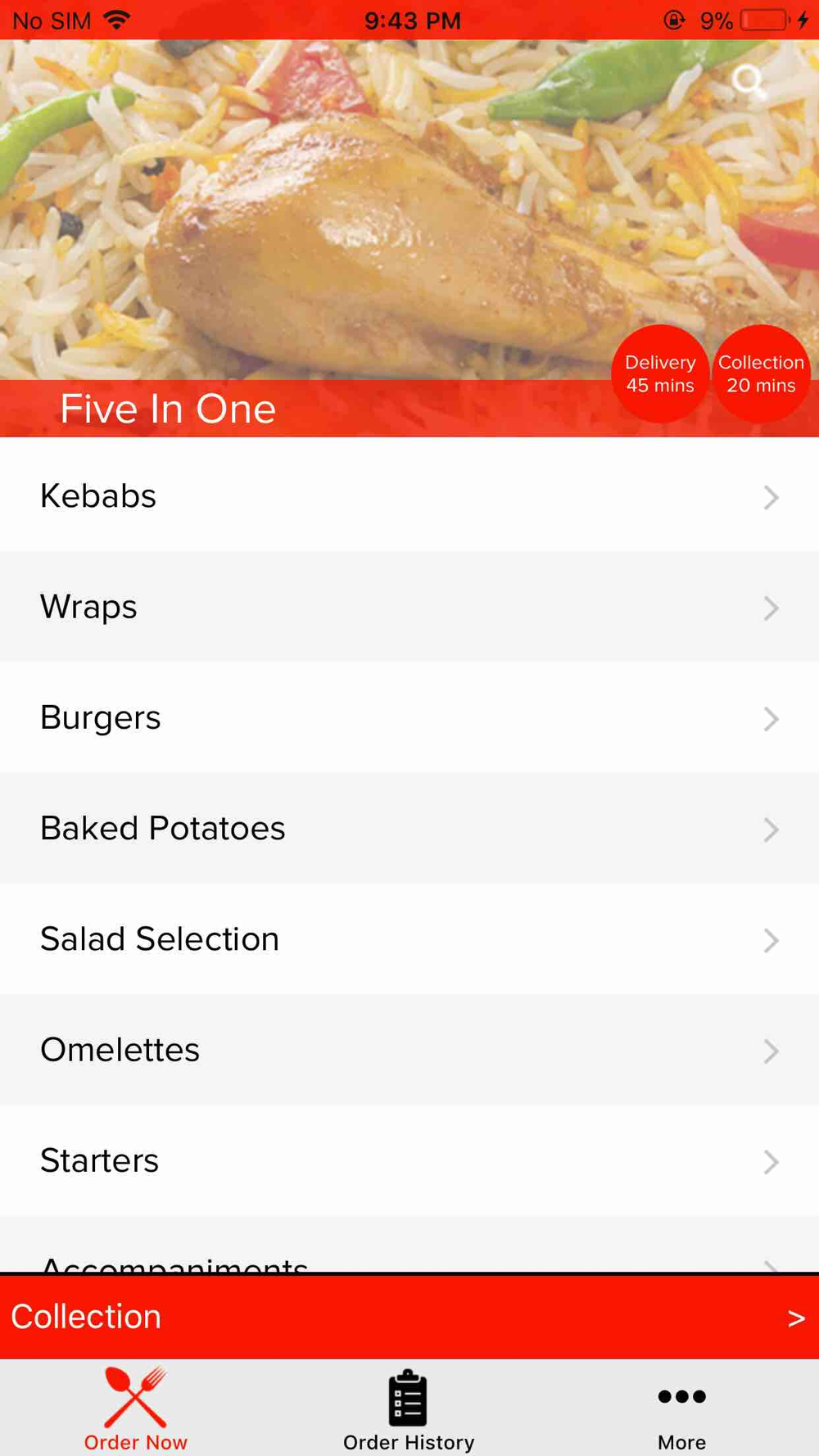Screen dimensions: 819x1456
Task: Open the More tab
Action: [x=681, y=1410]
